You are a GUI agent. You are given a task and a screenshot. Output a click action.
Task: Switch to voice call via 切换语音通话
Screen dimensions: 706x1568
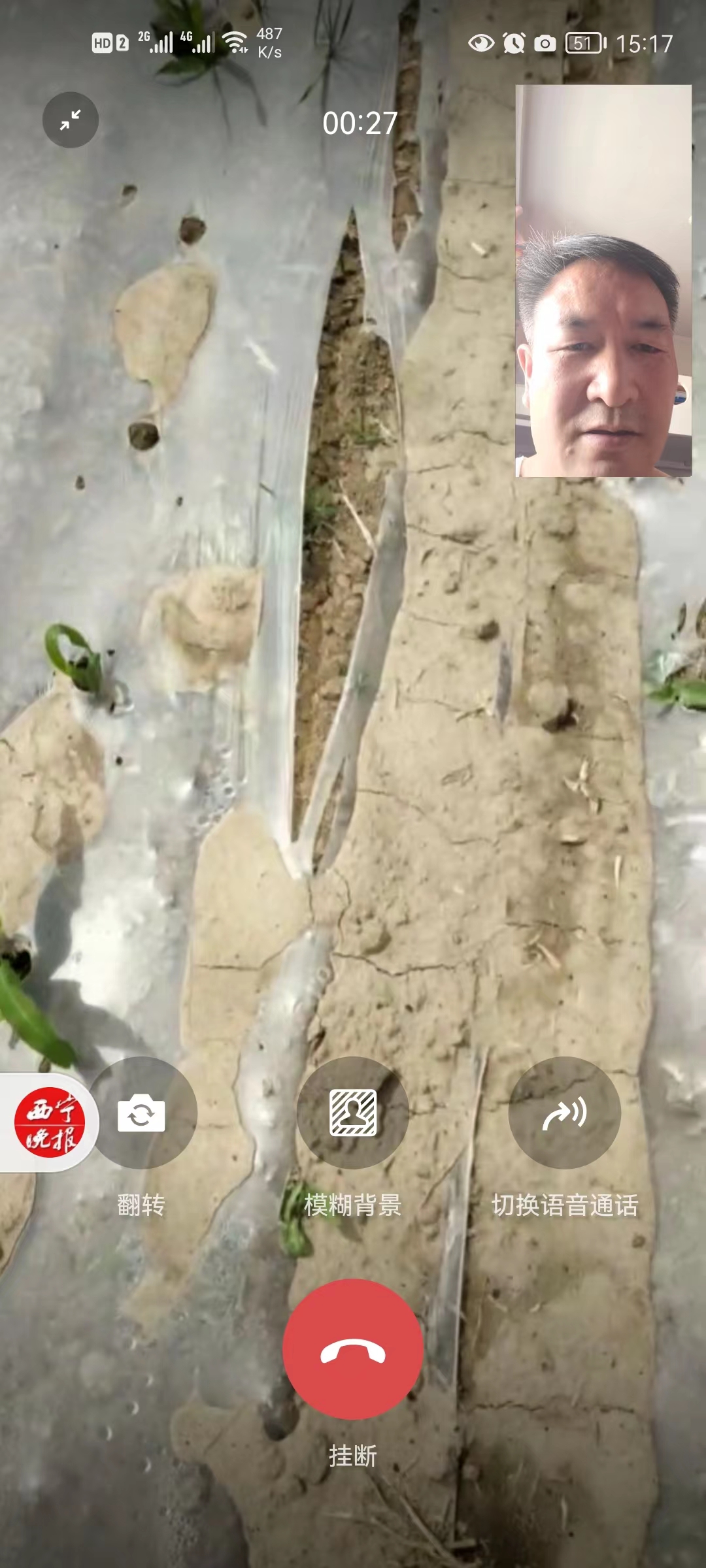point(564,1113)
